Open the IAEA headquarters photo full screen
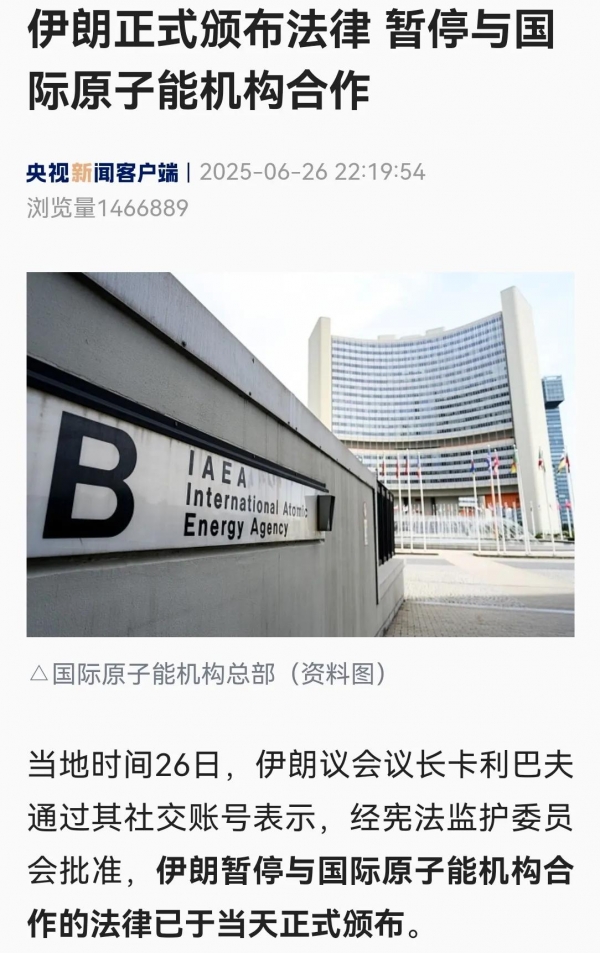This screenshot has height=953, width=600. point(300,454)
